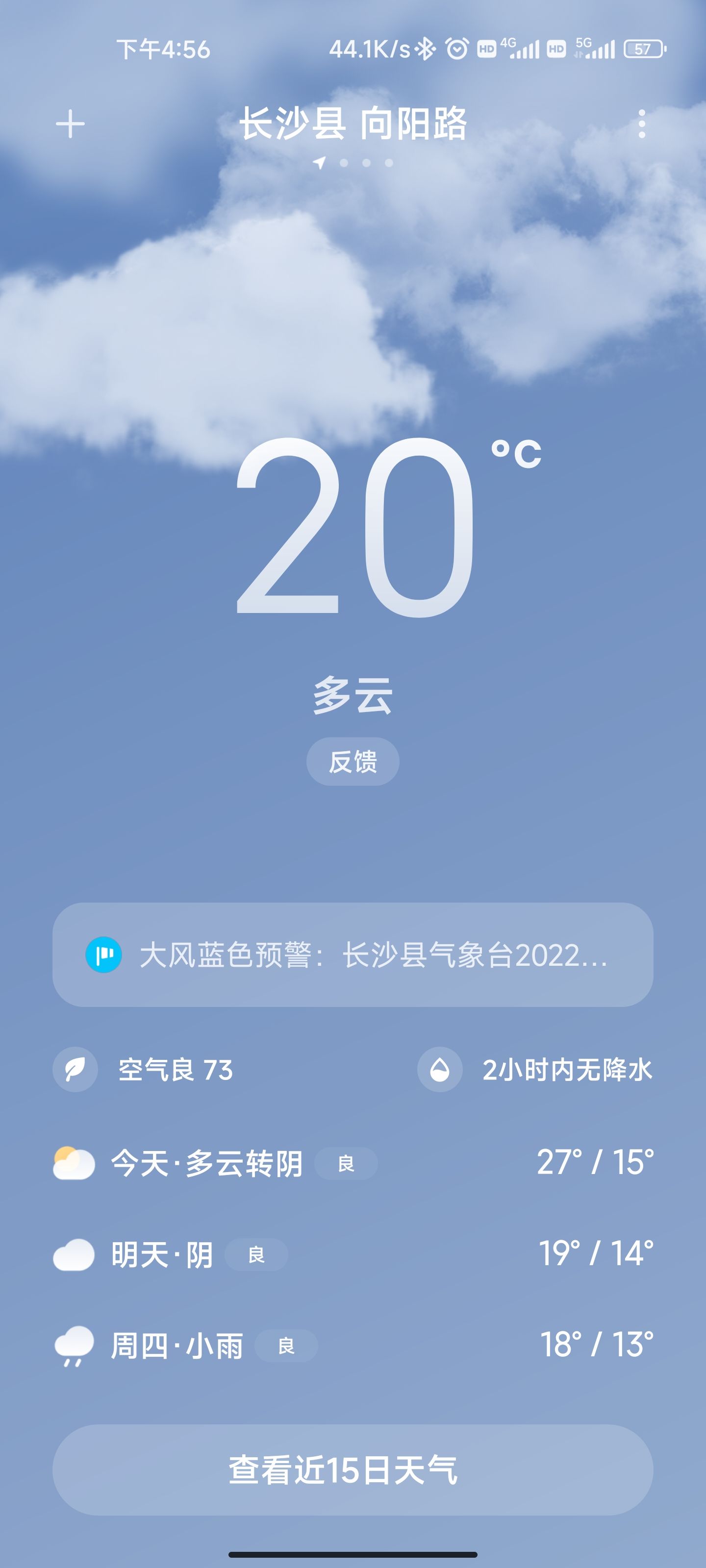
Task: Open the 大风蓝色预警 weather alert
Action: [x=353, y=955]
